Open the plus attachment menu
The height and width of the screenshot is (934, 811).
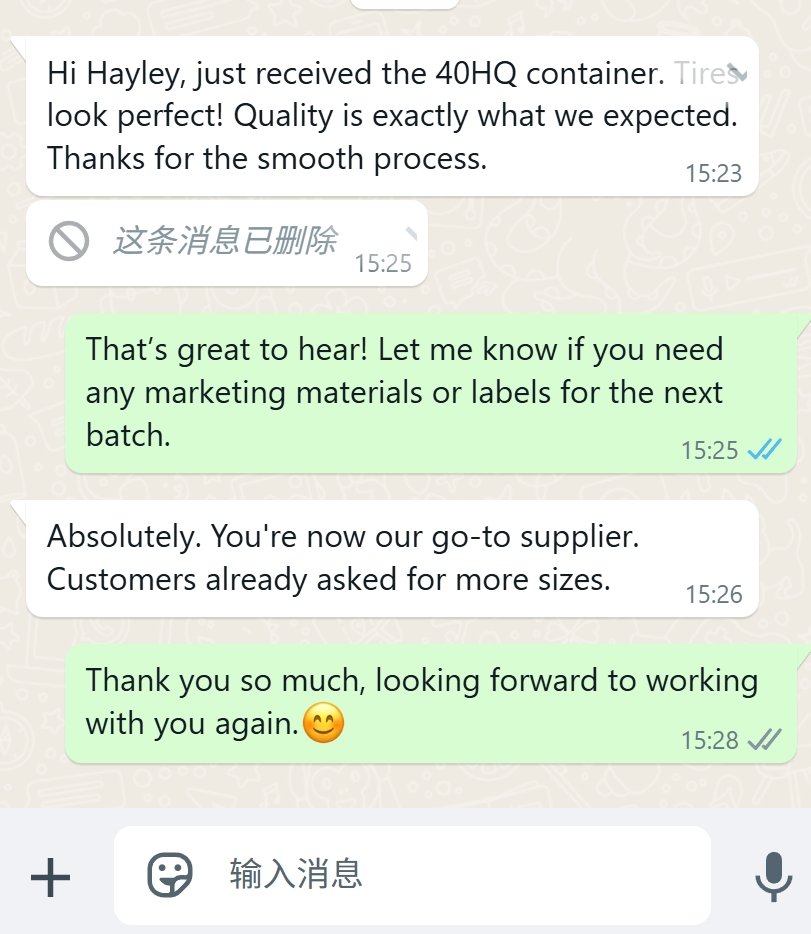[50, 877]
